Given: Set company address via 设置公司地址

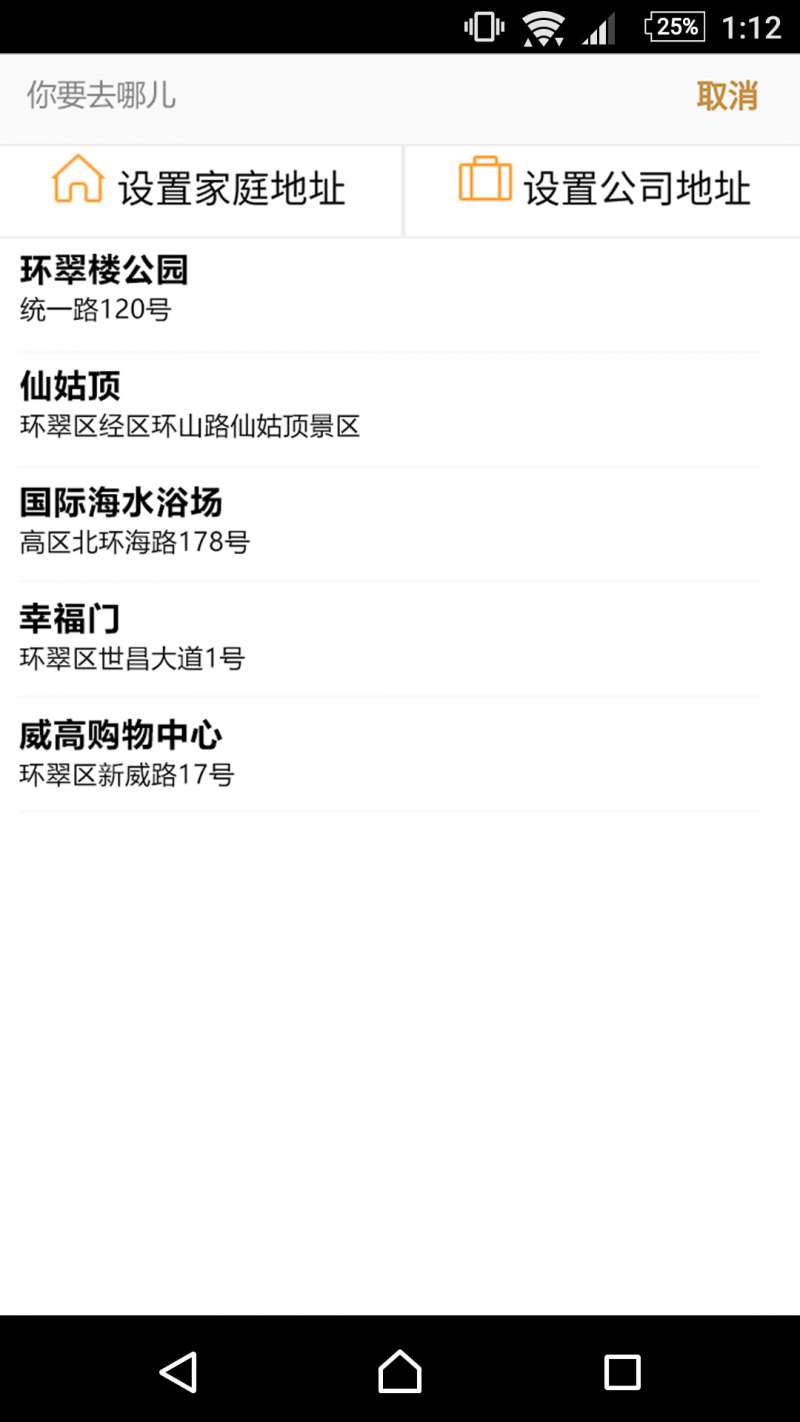Looking at the screenshot, I should (603, 188).
